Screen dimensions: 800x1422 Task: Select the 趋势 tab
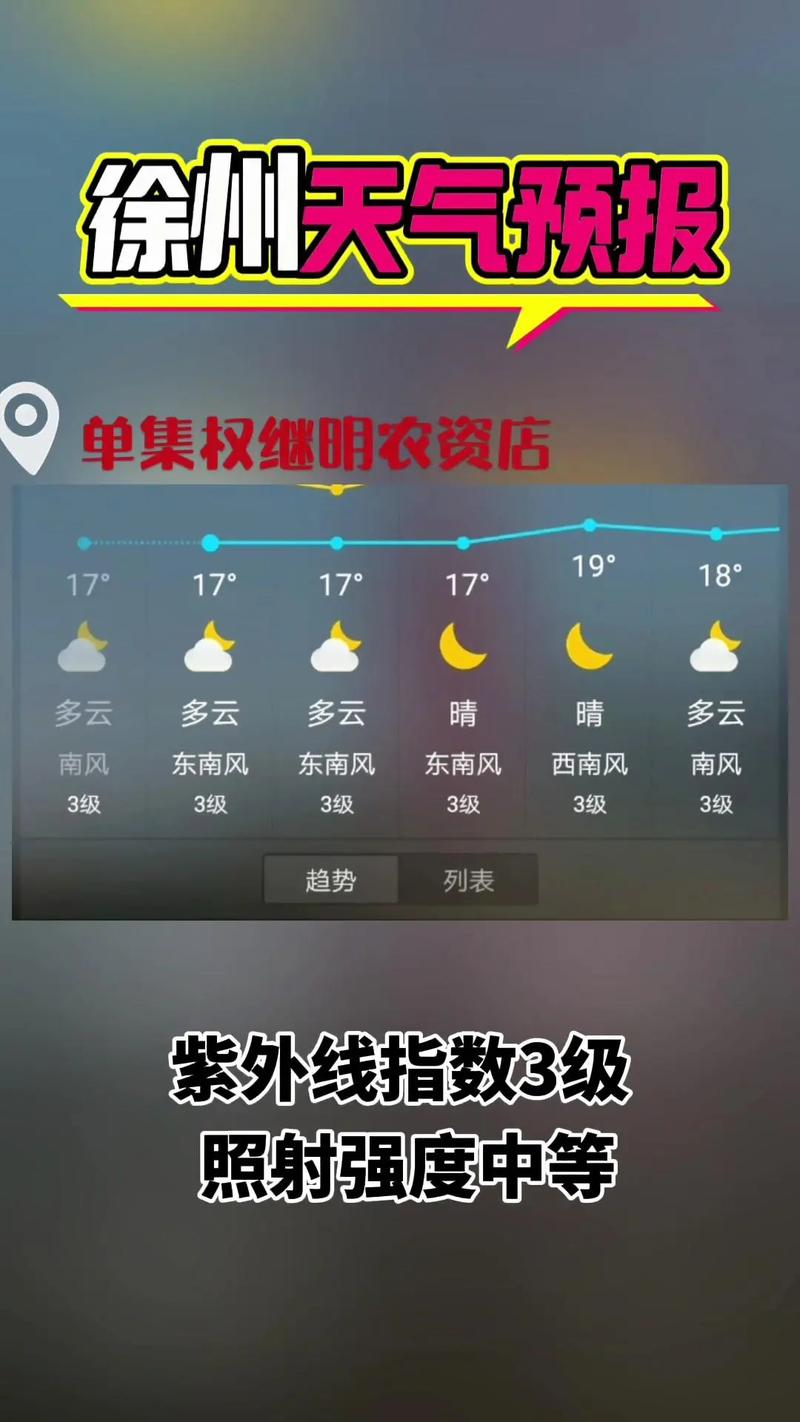click(x=330, y=878)
